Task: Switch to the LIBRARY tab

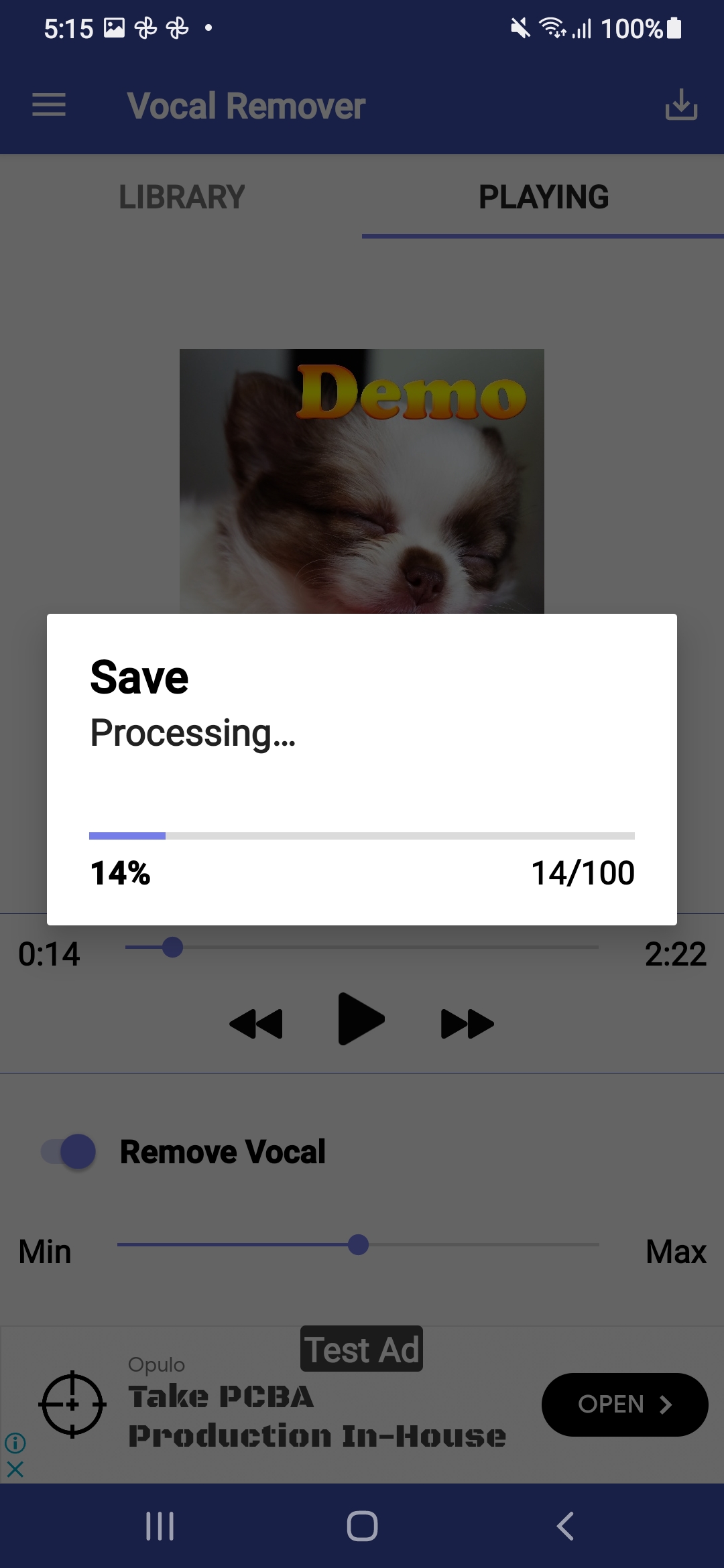Action: (x=180, y=196)
